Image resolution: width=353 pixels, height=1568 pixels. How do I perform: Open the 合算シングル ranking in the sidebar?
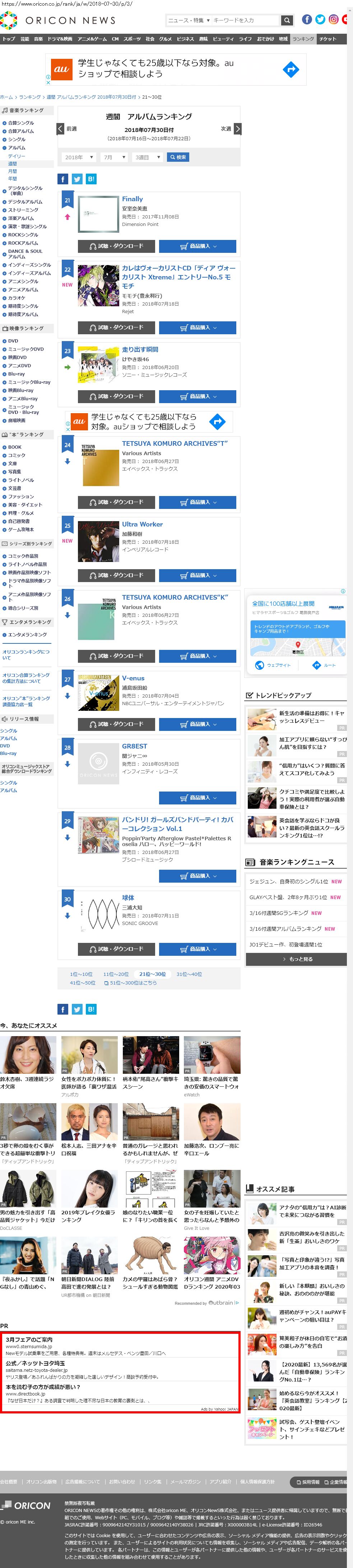tap(21, 123)
